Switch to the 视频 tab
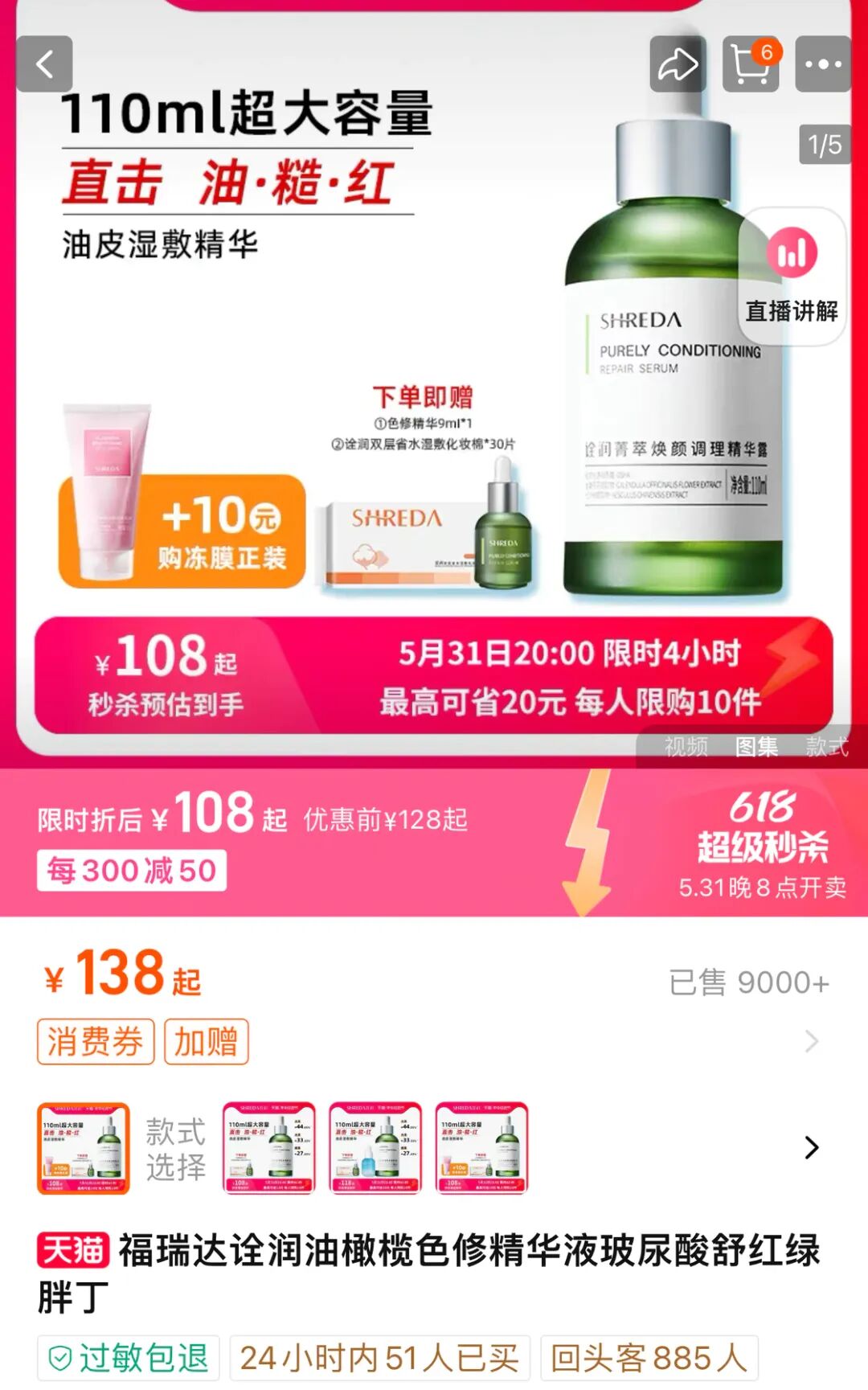Screen dimensions: 868x1390 tap(686, 747)
